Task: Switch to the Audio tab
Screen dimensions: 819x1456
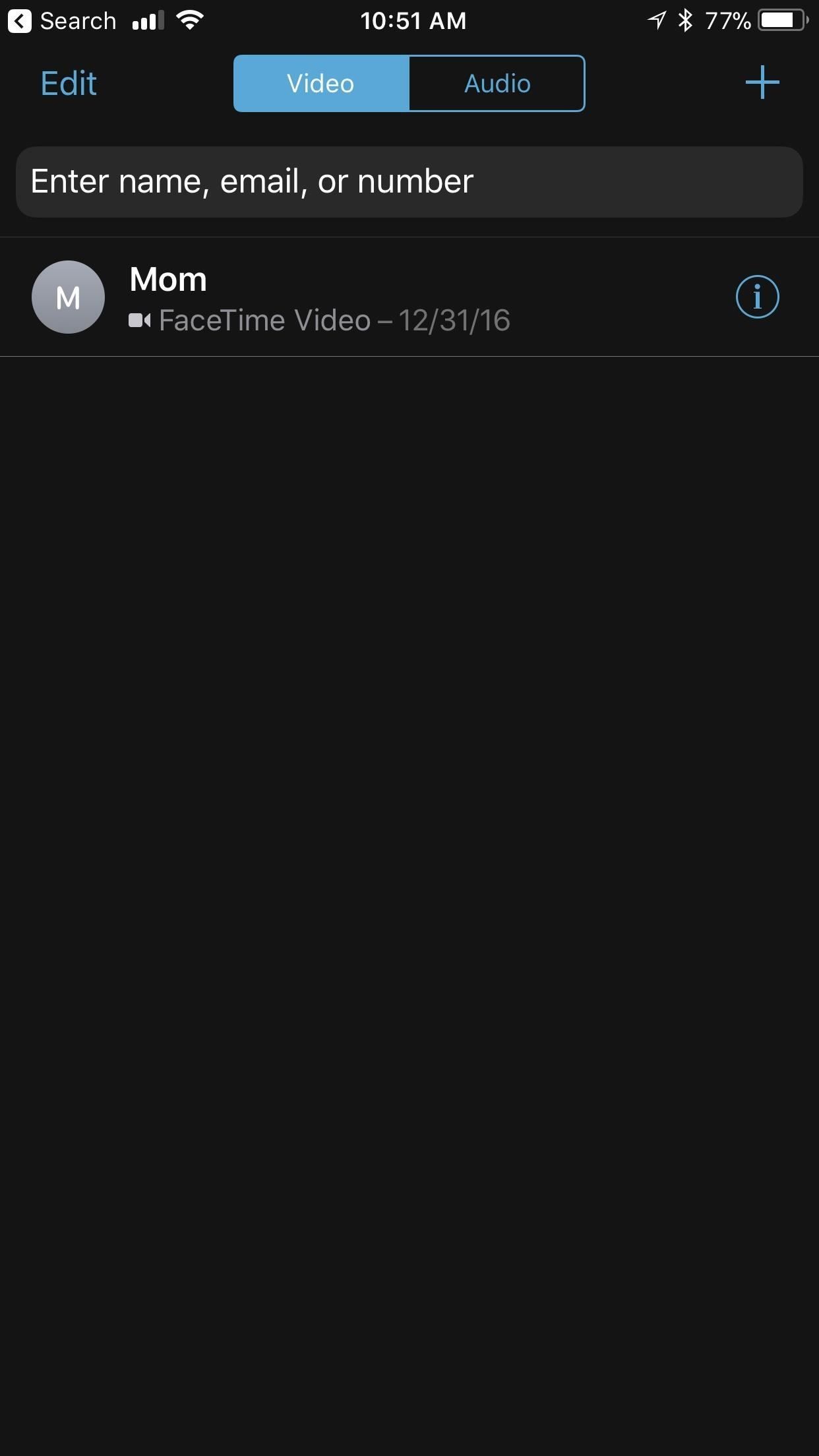Action: pyautogui.click(x=497, y=84)
